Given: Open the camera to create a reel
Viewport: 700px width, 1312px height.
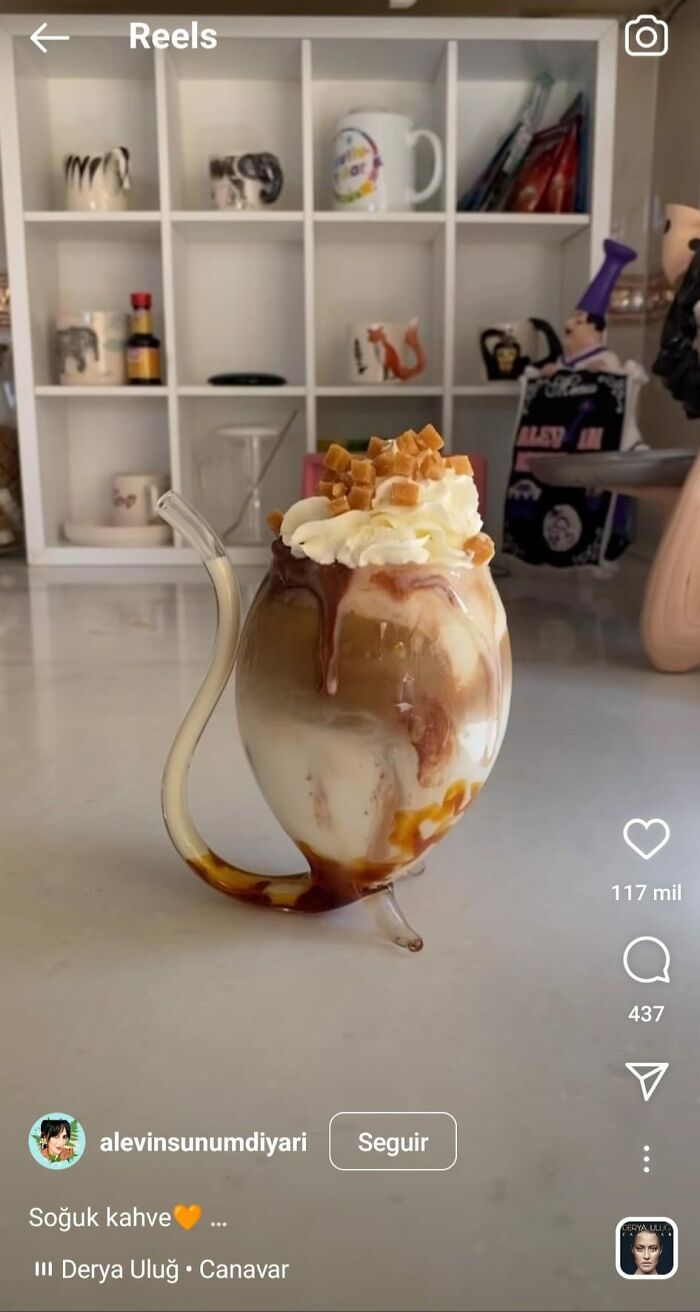Looking at the screenshot, I should coord(646,37).
